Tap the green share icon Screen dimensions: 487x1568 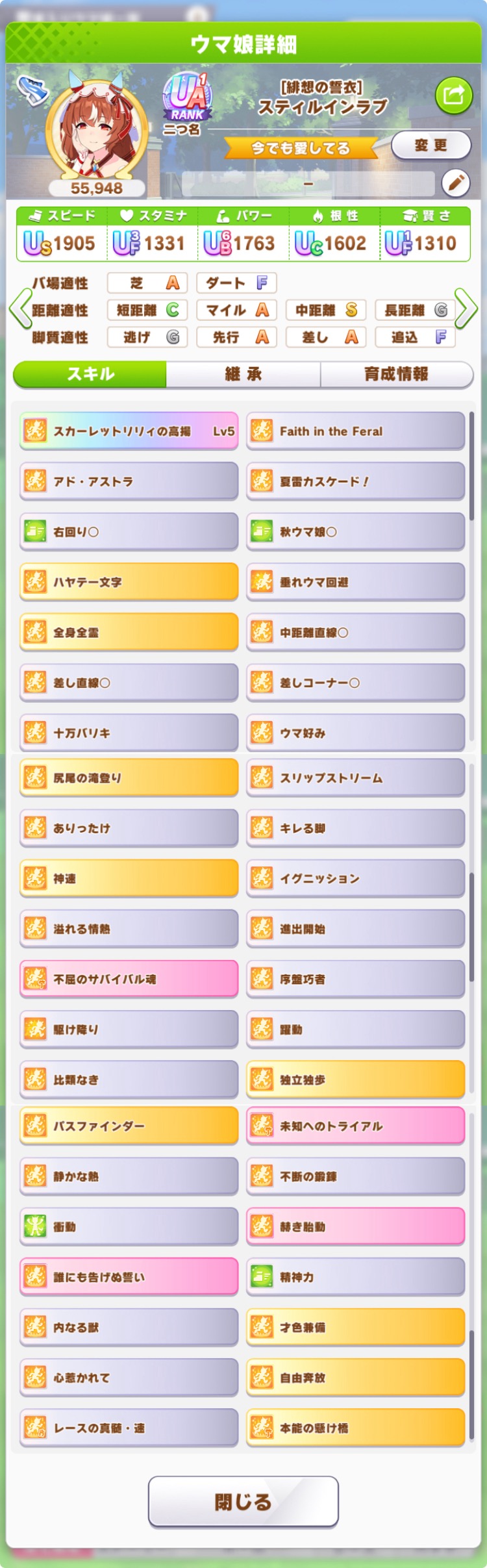click(453, 96)
